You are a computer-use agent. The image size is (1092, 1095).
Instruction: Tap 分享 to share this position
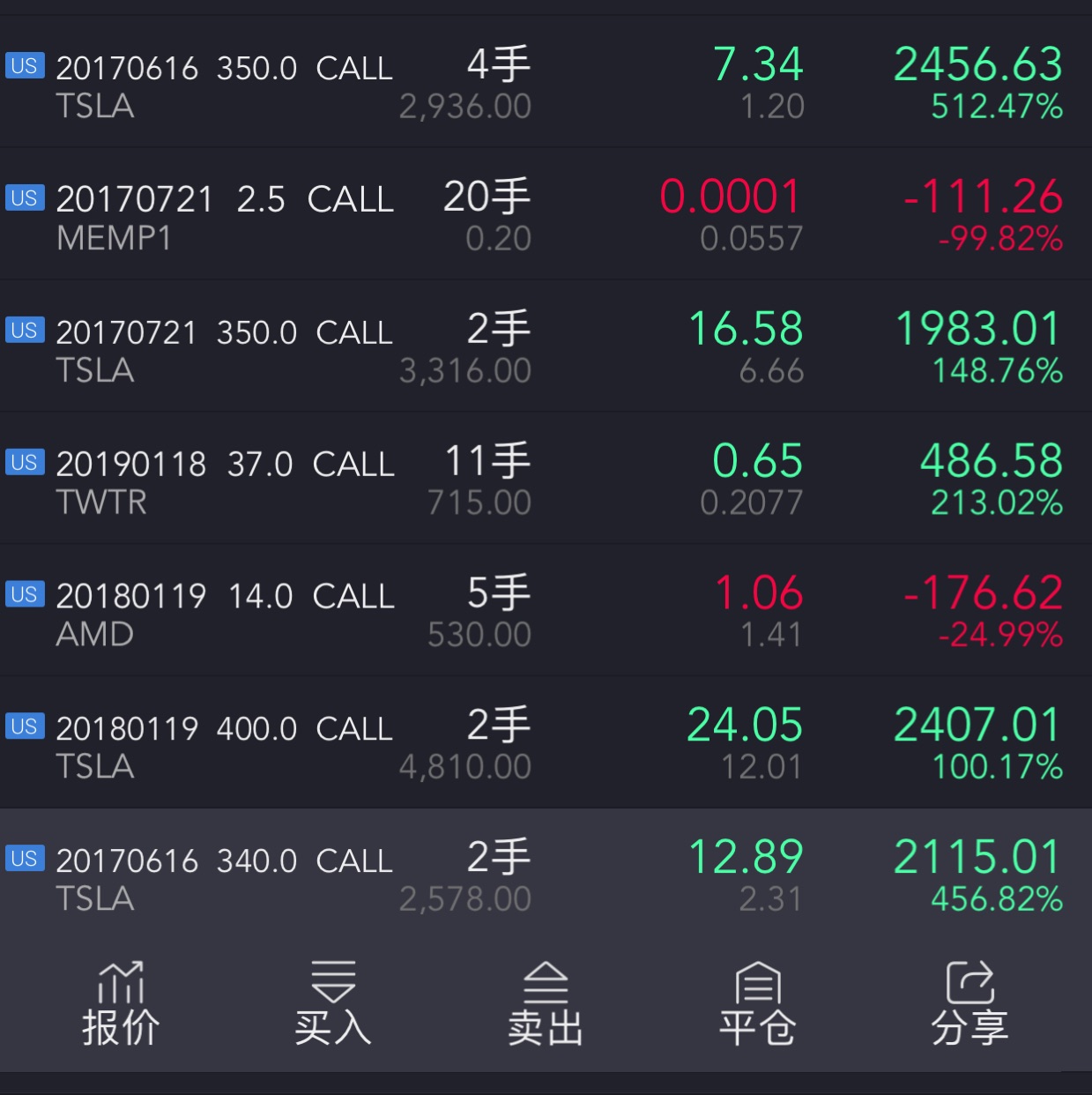click(x=969, y=1003)
